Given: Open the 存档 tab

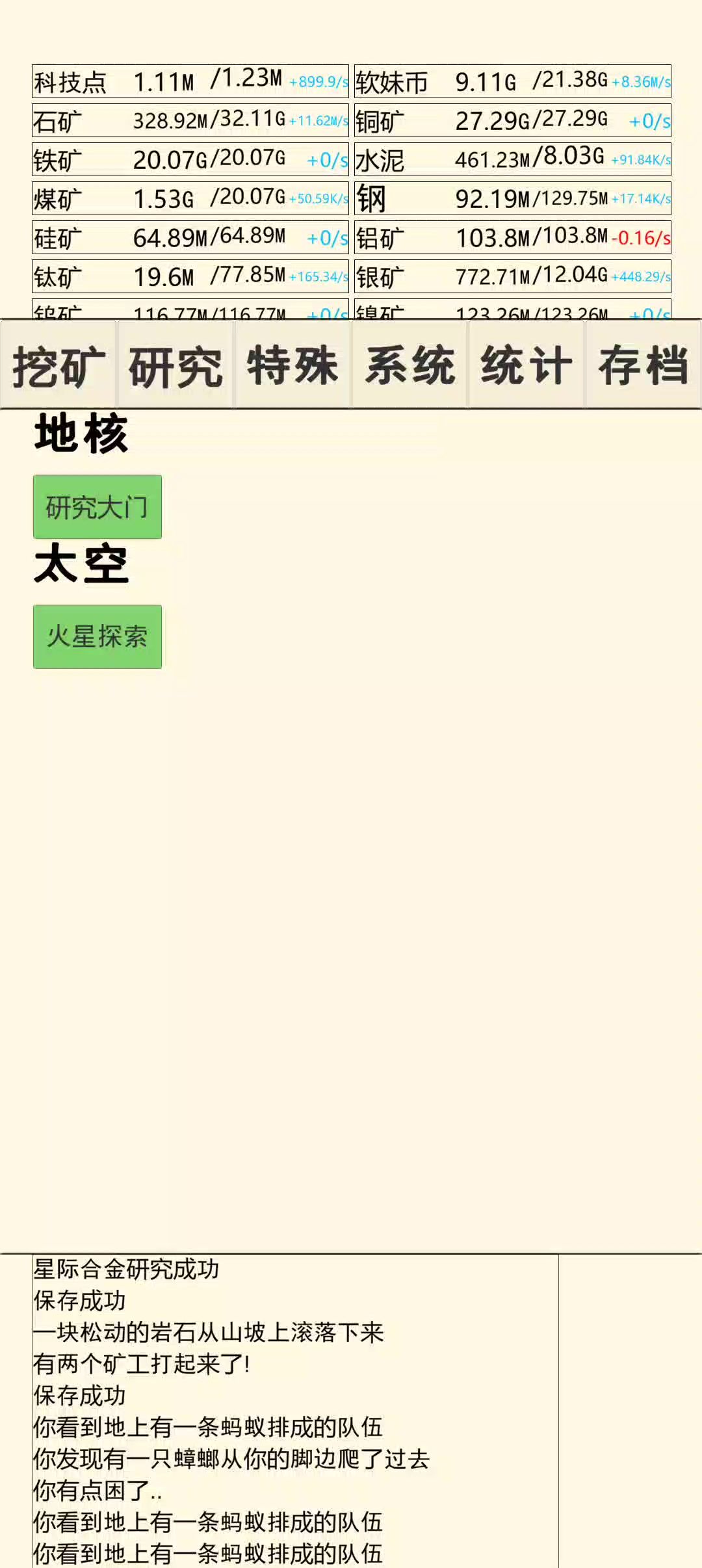Looking at the screenshot, I should pyautogui.click(x=643, y=365).
